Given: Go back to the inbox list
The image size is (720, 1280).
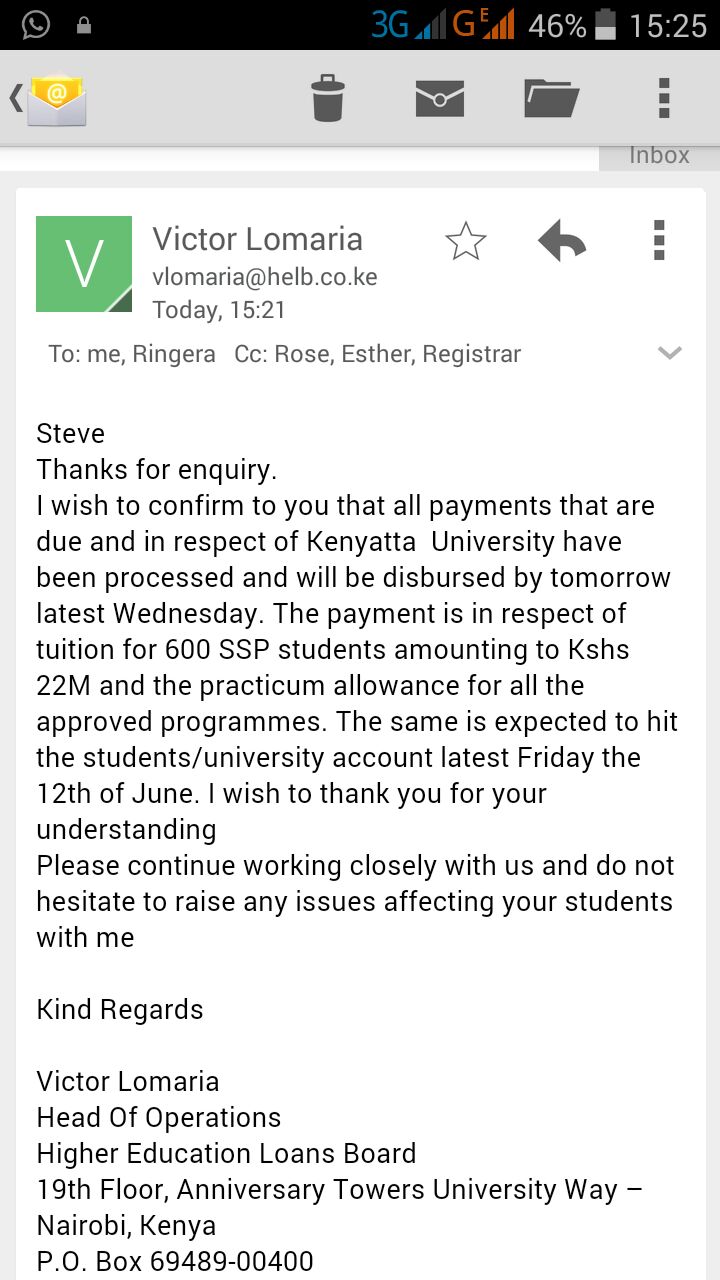Looking at the screenshot, I should coord(48,99).
